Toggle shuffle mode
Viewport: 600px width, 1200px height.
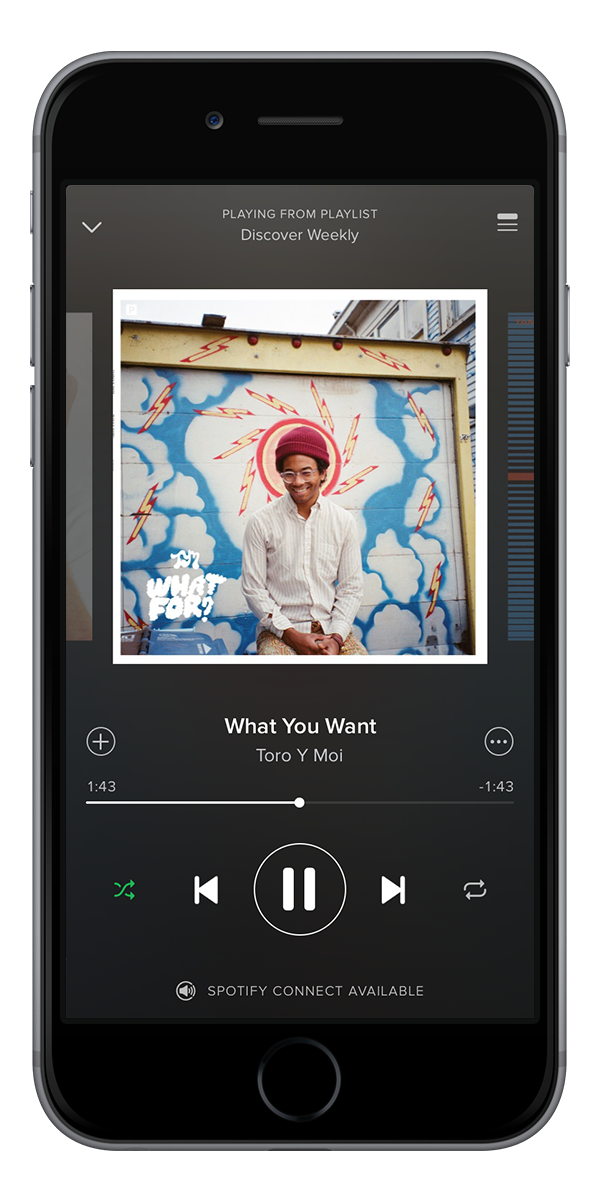point(124,889)
